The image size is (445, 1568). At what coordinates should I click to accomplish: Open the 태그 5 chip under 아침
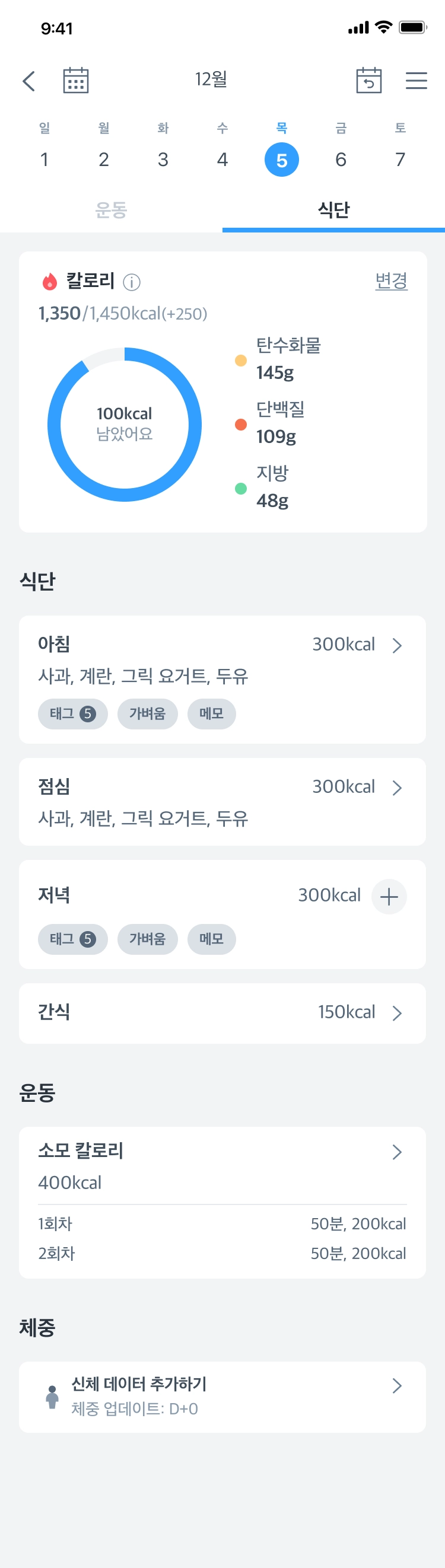coord(72,713)
